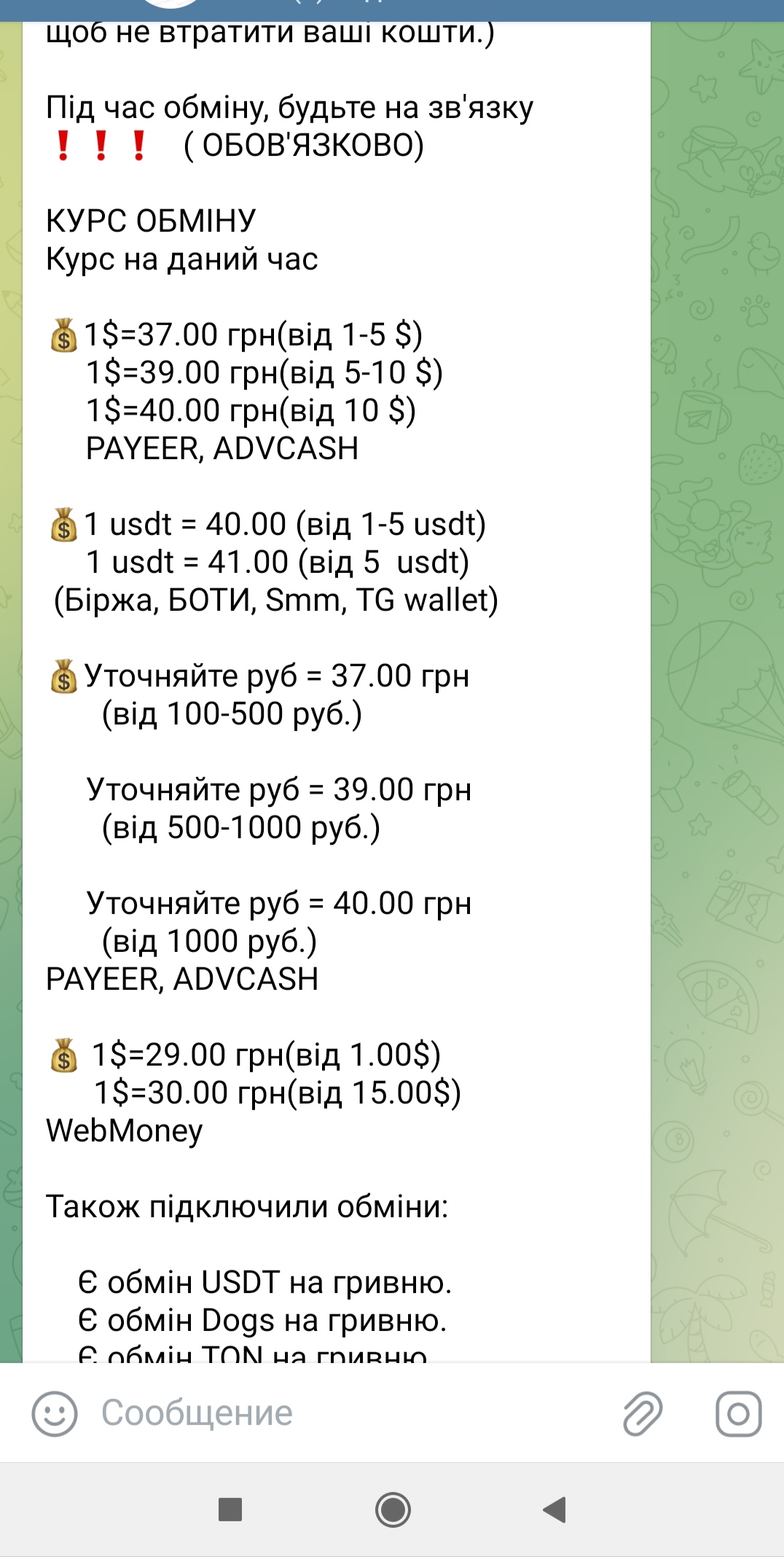
Task: Go to the home screen
Action: [393, 1509]
